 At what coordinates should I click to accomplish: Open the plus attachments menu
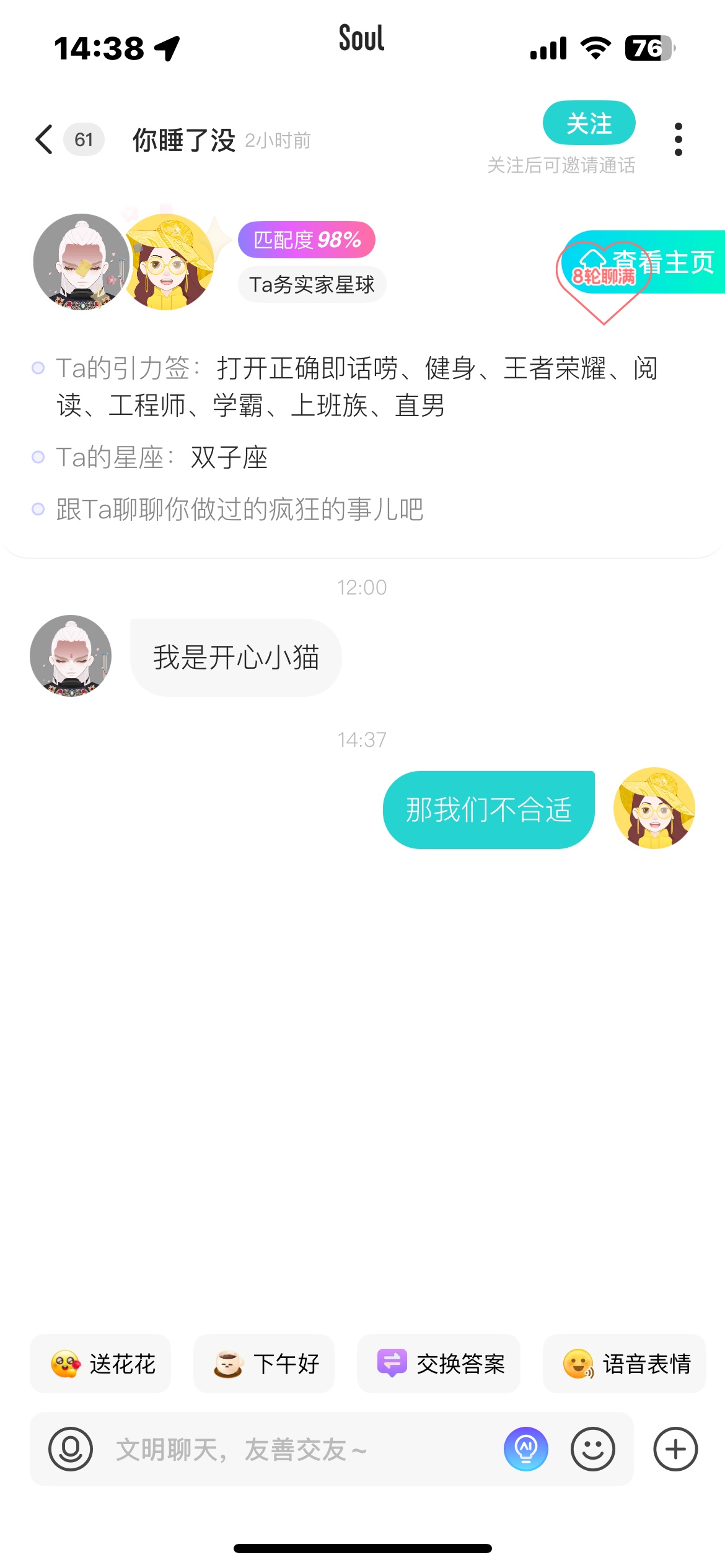pyautogui.click(x=675, y=1449)
